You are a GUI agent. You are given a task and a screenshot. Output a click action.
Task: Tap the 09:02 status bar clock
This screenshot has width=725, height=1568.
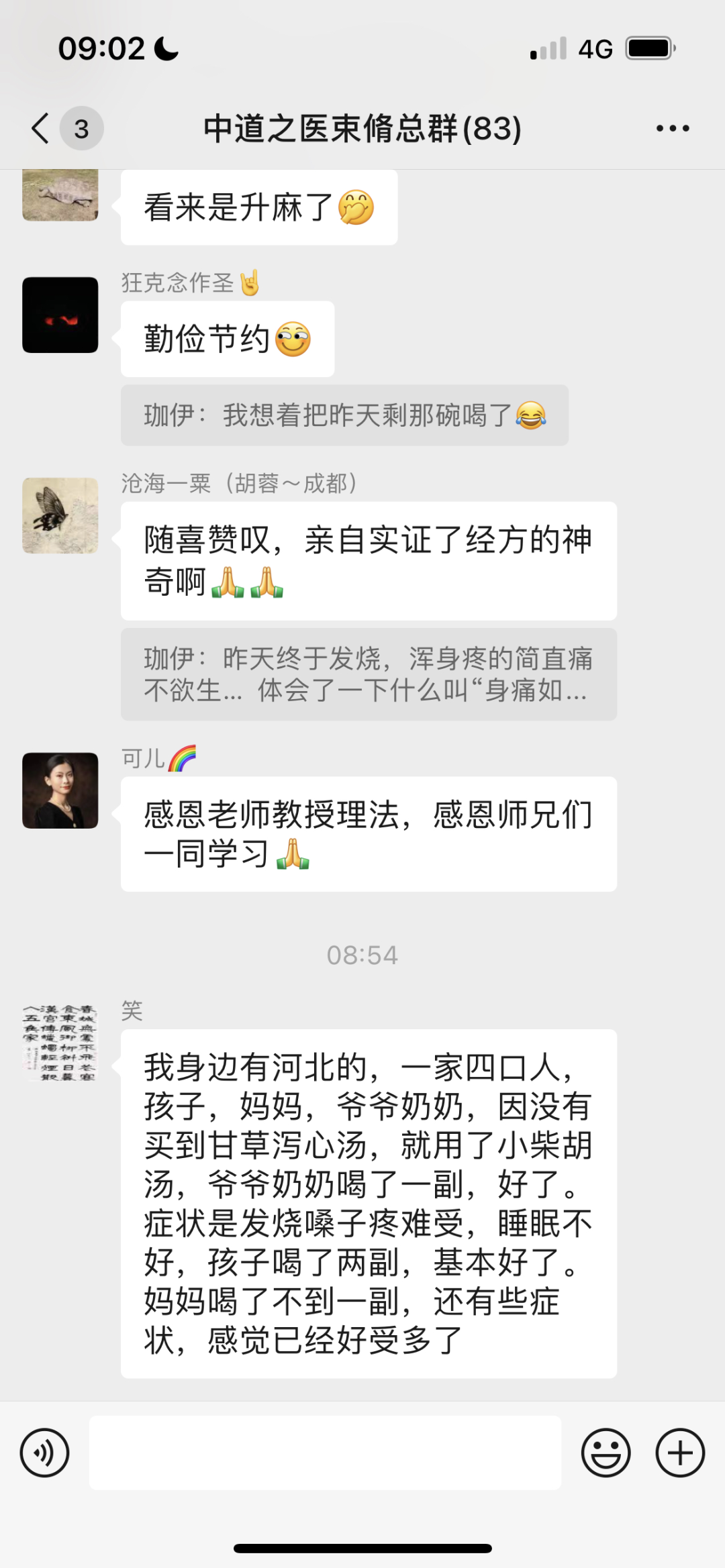point(102,47)
